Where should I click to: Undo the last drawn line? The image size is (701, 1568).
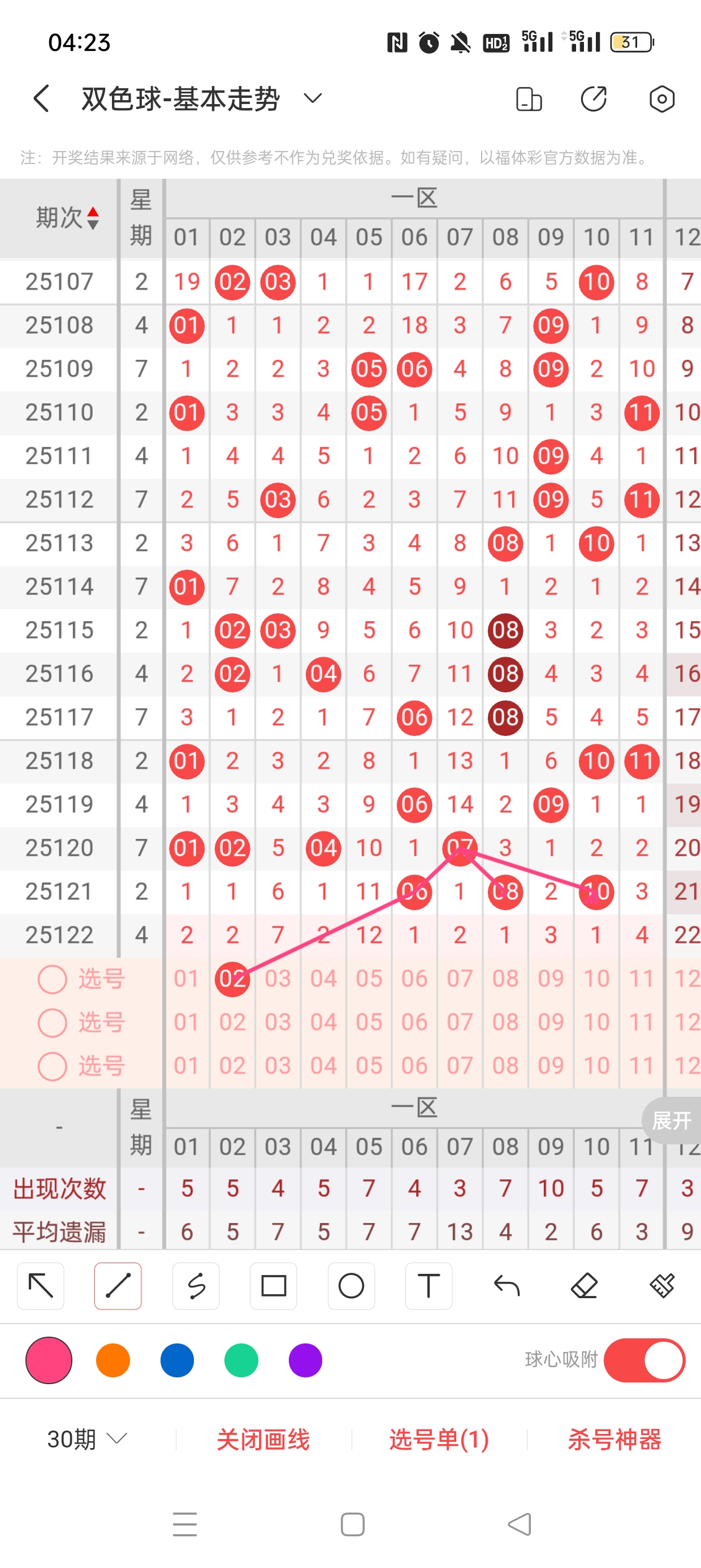click(x=507, y=1286)
